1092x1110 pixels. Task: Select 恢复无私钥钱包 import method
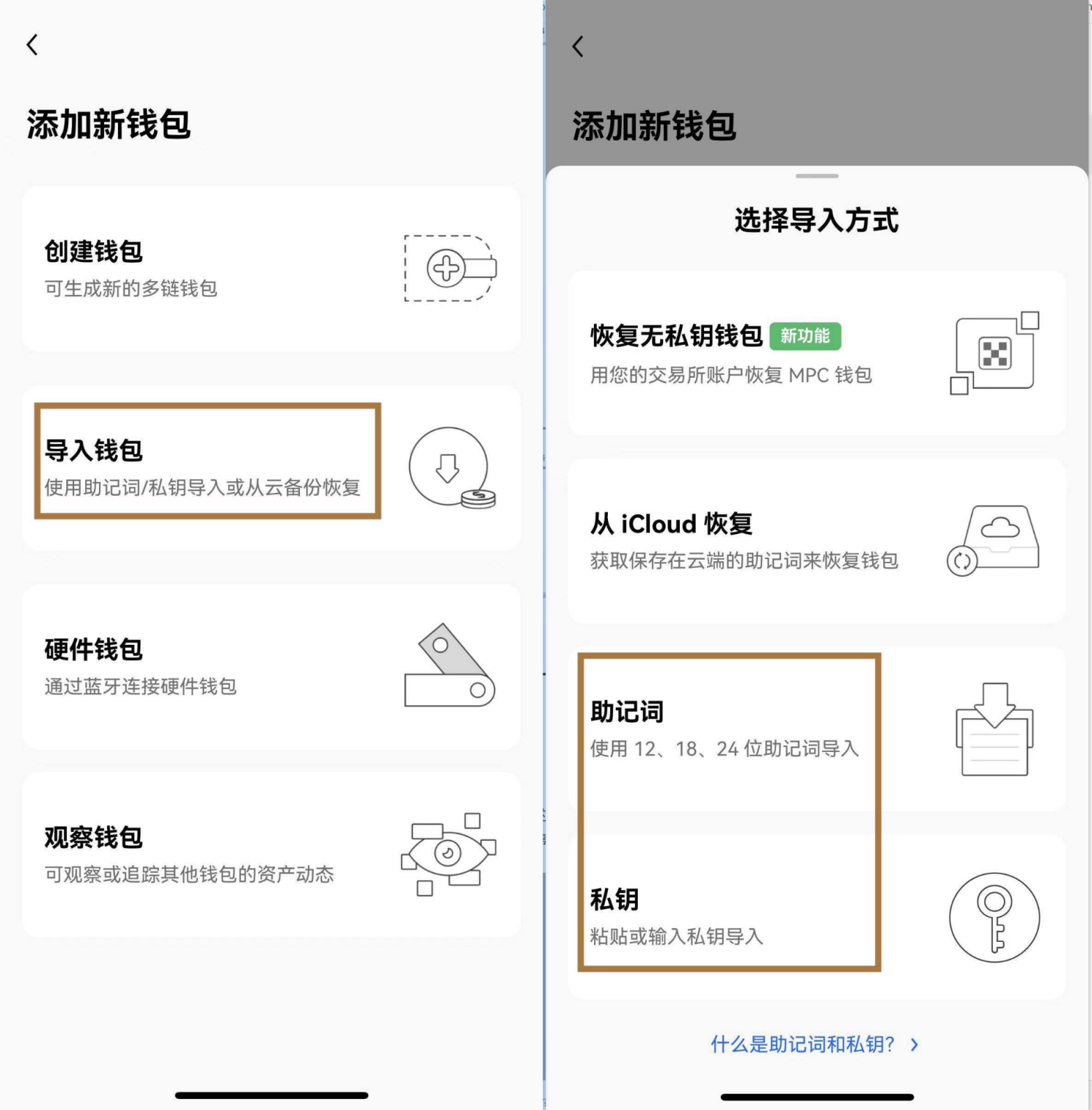click(x=816, y=354)
